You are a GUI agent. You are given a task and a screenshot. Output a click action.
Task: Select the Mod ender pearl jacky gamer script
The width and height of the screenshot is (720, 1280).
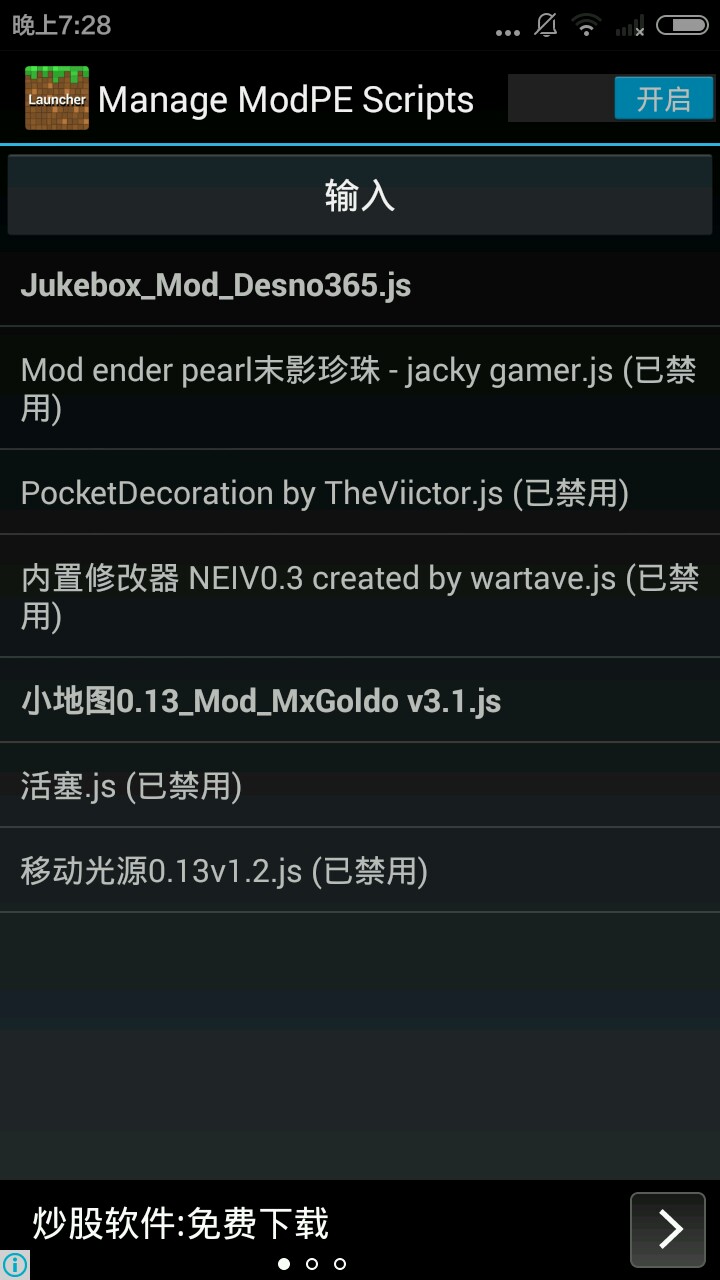pos(360,389)
